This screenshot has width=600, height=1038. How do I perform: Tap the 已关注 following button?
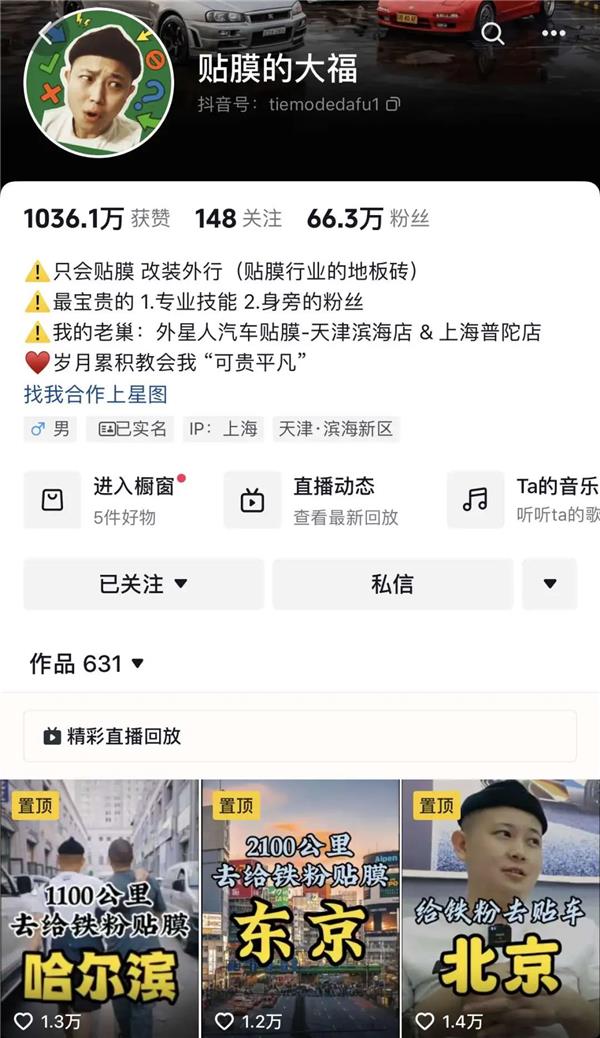coord(143,584)
